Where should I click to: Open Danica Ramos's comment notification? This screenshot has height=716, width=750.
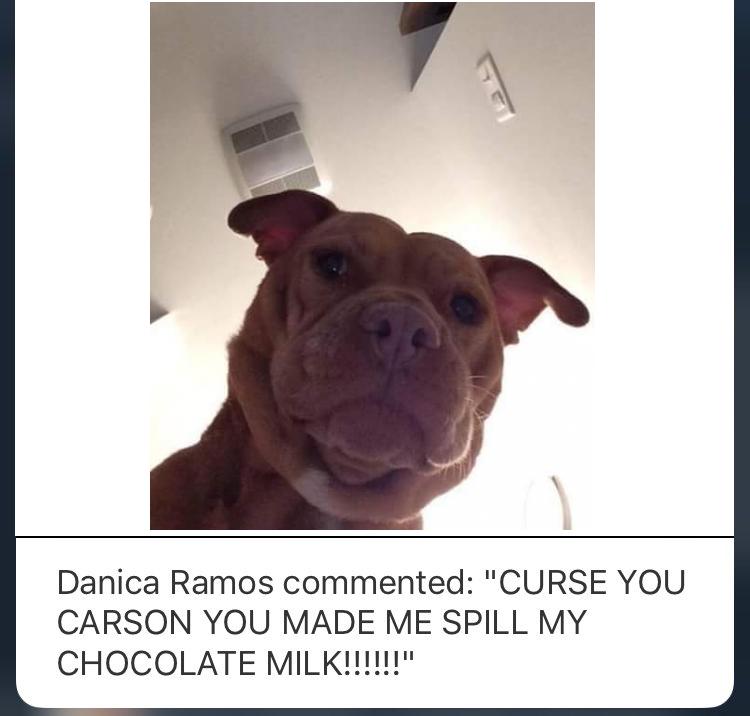[372, 622]
